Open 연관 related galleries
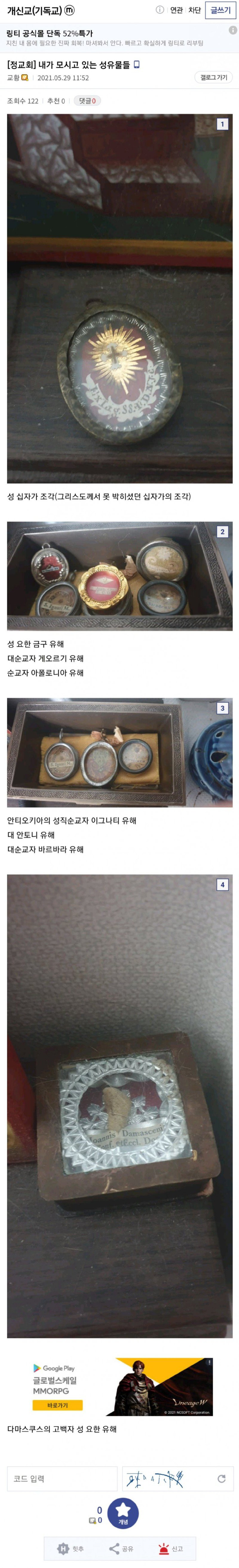 pyautogui.click(x=176, y=10)
